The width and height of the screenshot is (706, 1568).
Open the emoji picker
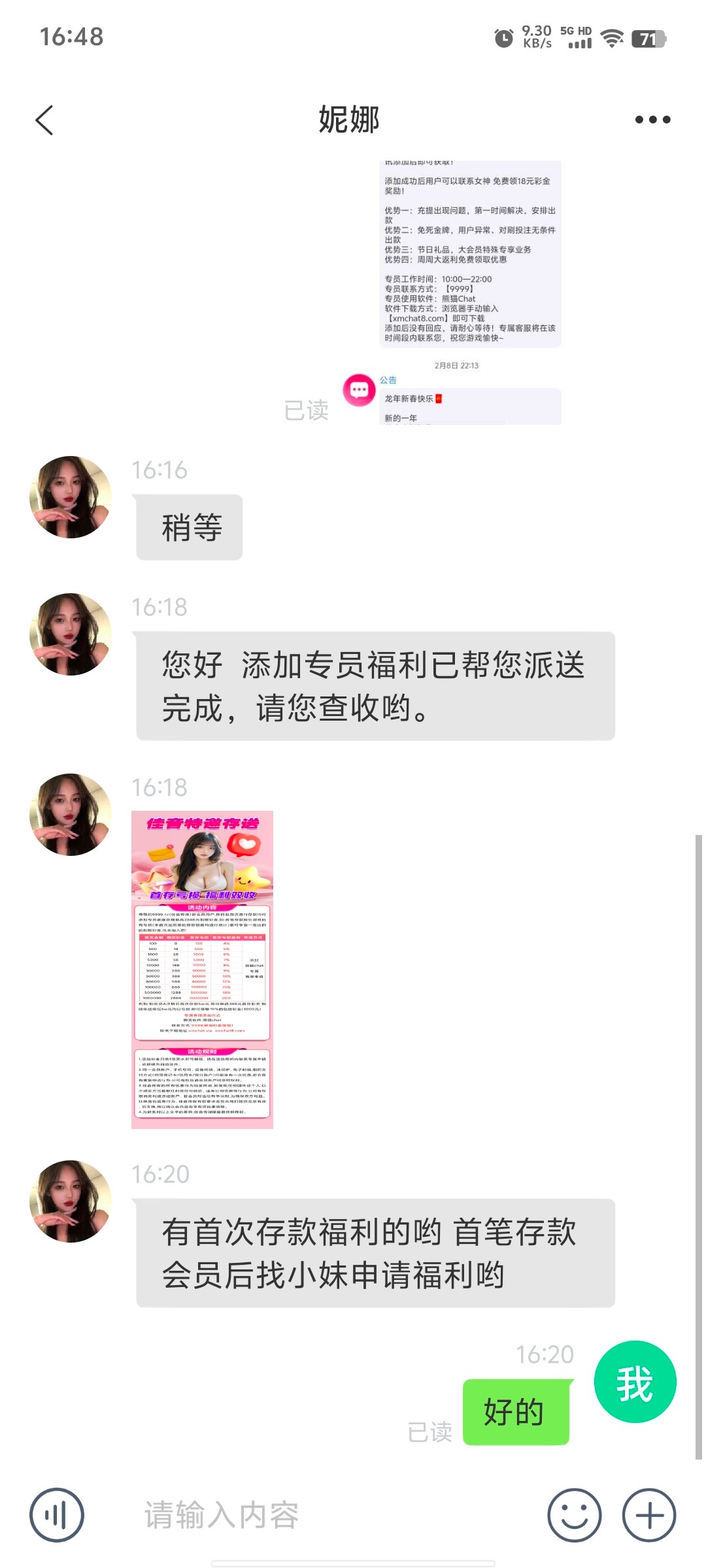574,1514
